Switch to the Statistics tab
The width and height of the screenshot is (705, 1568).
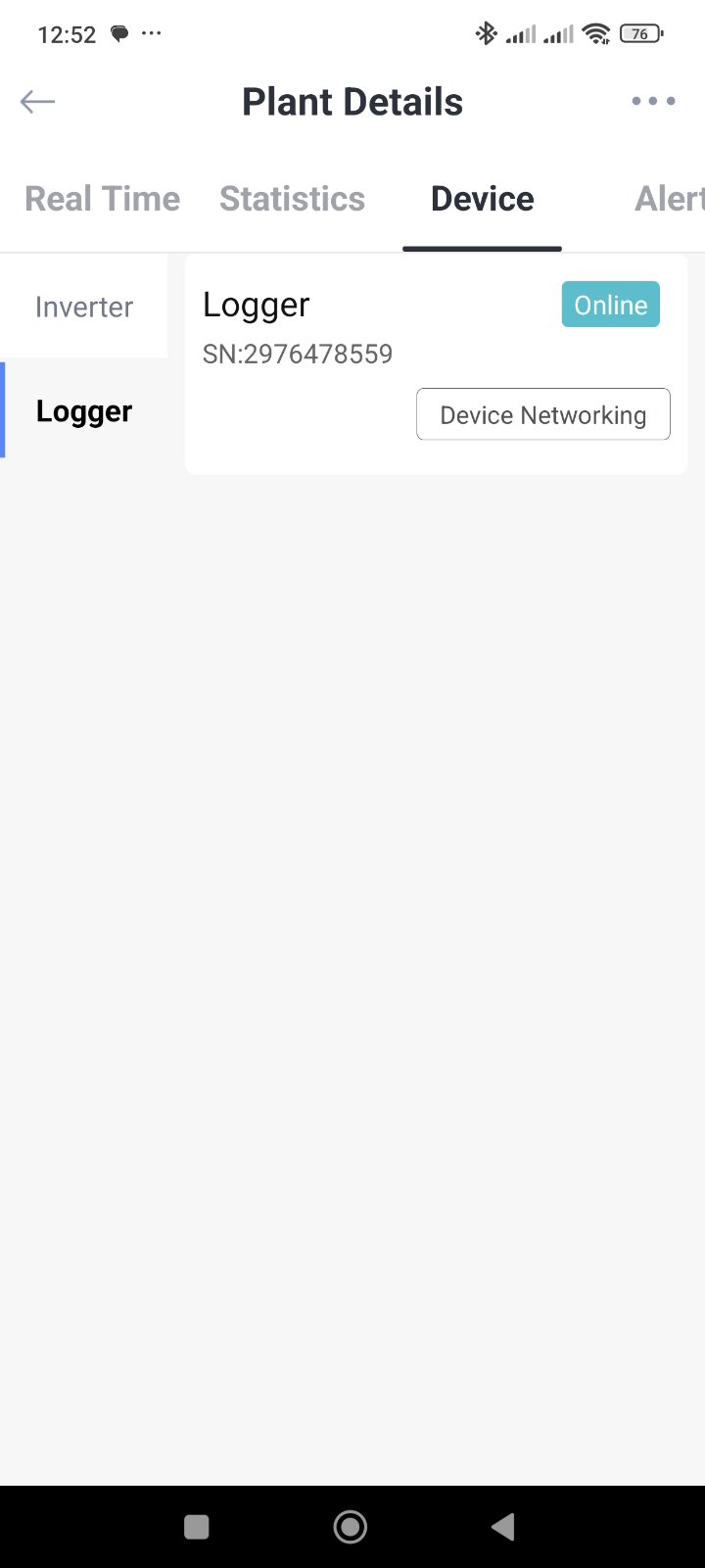292,199
